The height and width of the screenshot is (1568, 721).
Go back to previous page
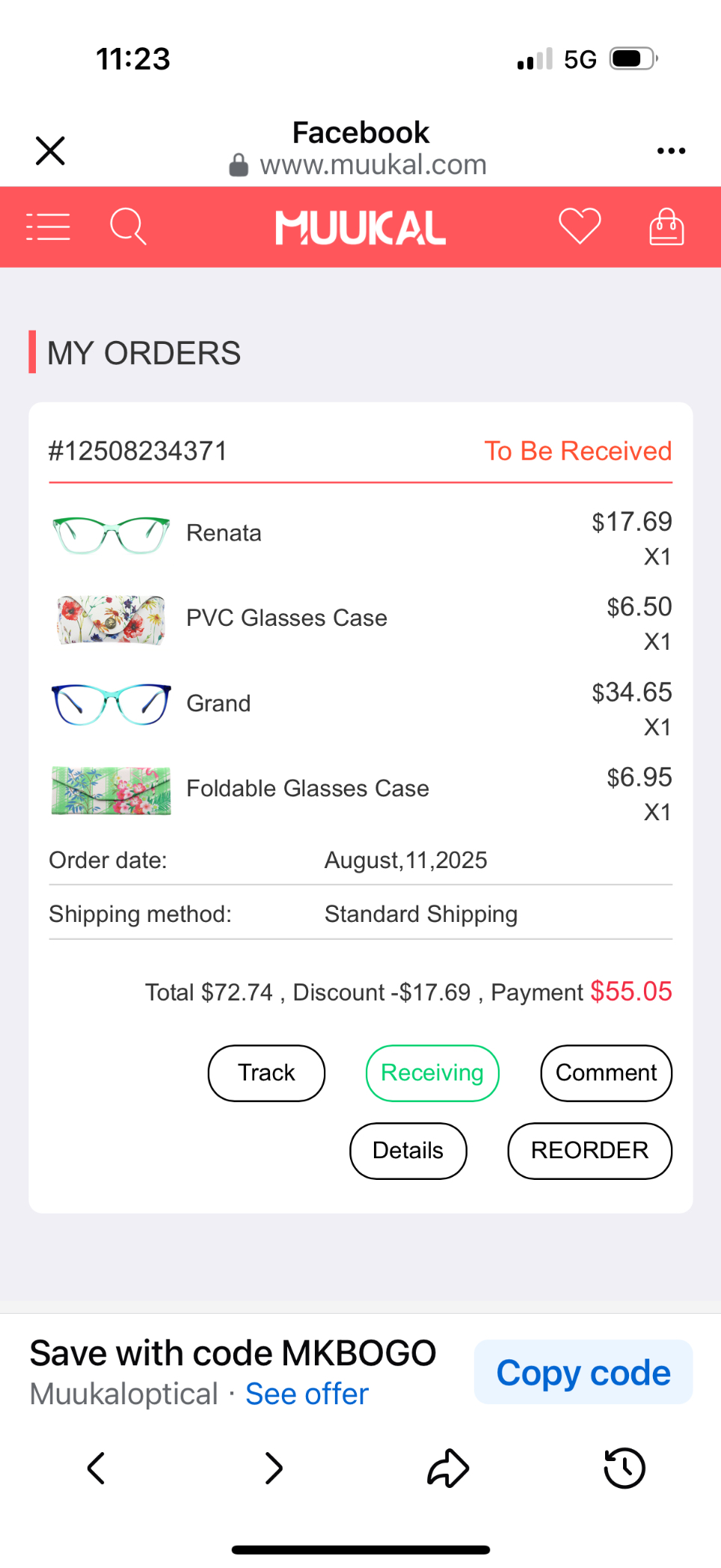coord(96,1468)
